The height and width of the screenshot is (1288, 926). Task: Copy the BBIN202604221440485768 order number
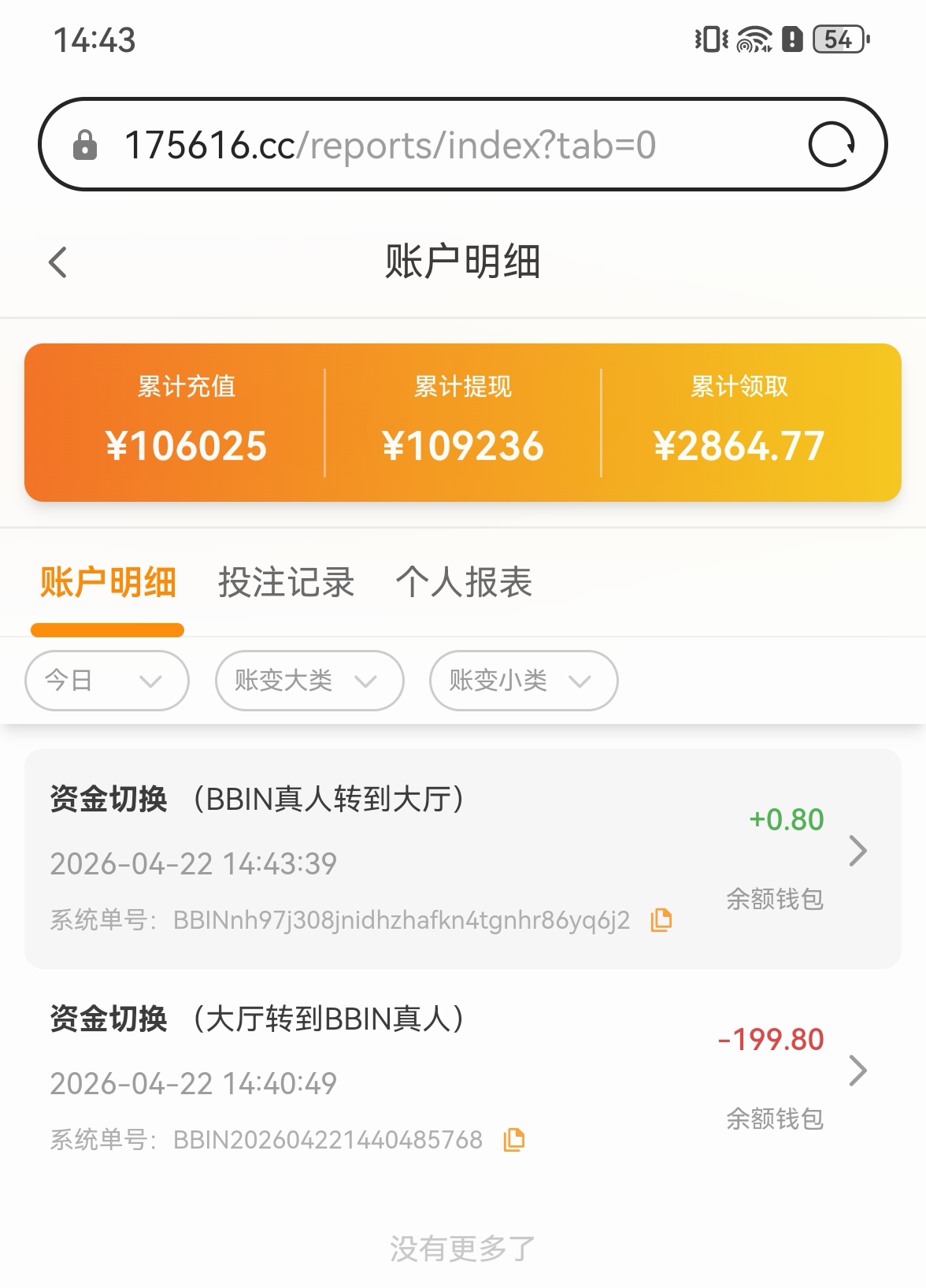[x=515, y=1138]
